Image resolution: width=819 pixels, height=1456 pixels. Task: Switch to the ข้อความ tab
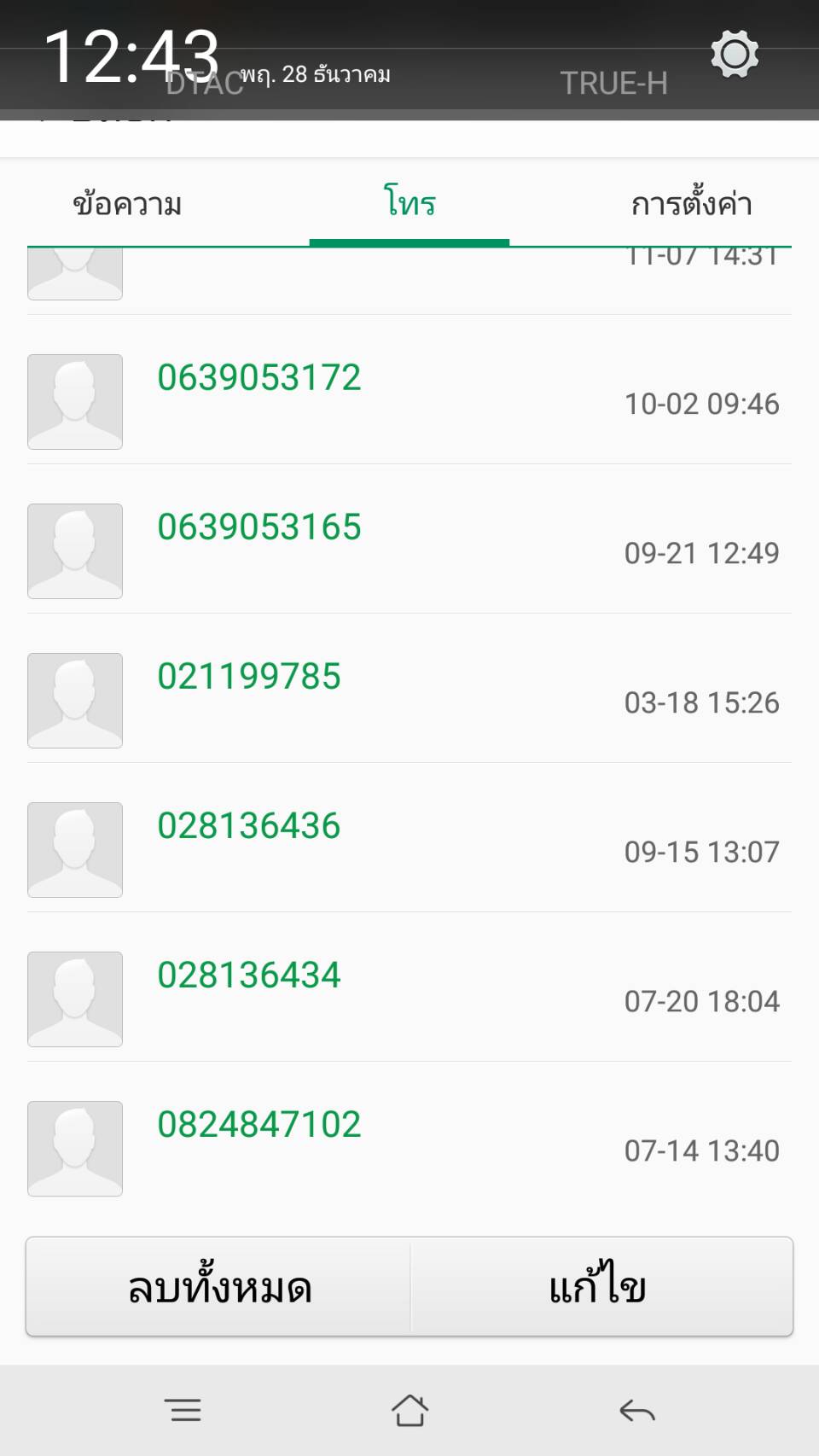(x=127, y=204)
